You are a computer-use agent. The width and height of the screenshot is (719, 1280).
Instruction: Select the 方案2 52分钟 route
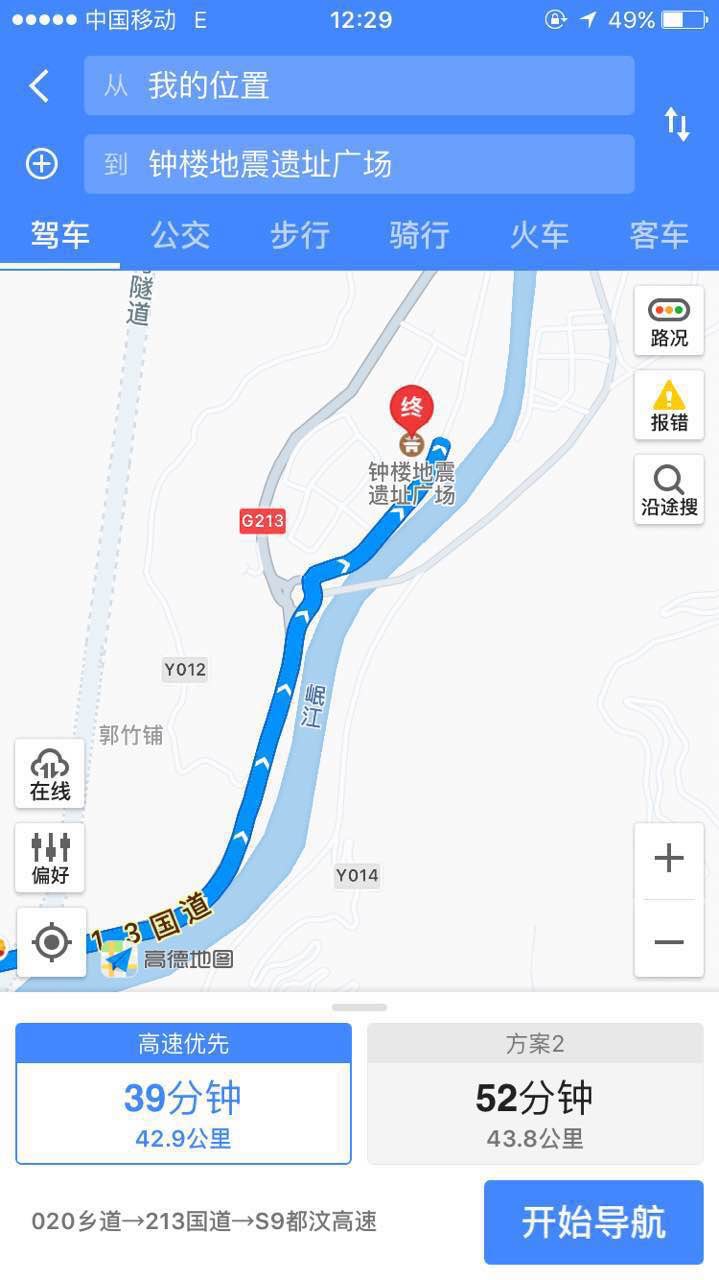[535, 1094]
